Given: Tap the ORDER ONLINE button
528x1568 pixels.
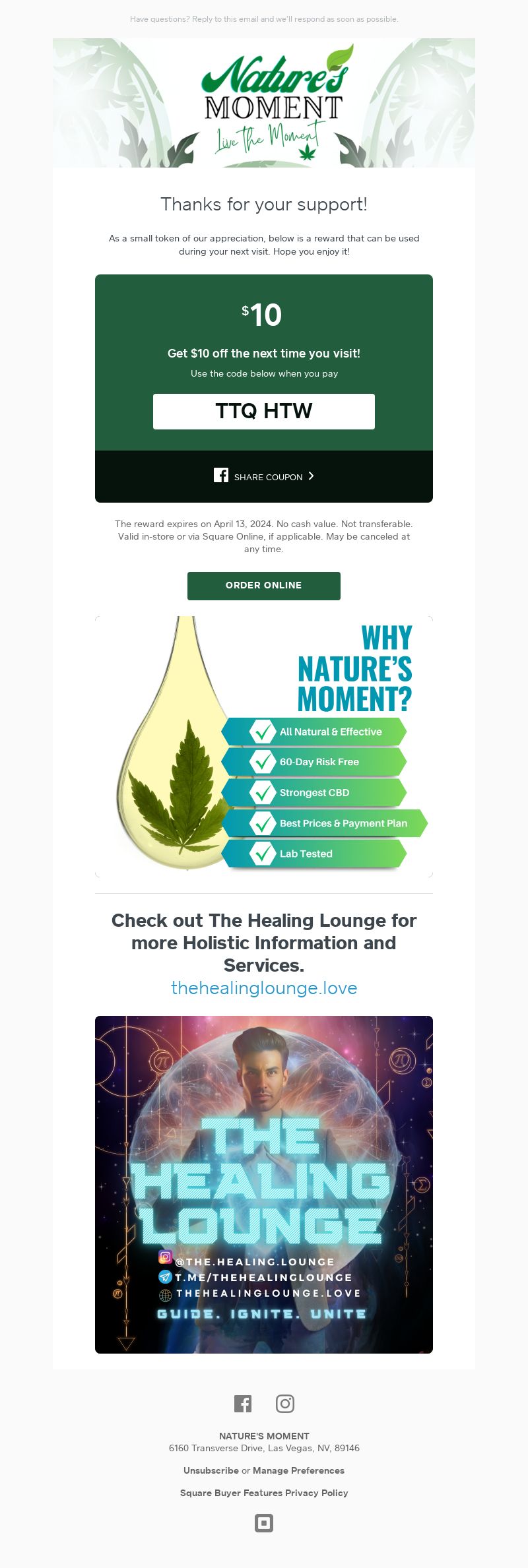Looking at the screenshot, I should click(x=264, y=586).
